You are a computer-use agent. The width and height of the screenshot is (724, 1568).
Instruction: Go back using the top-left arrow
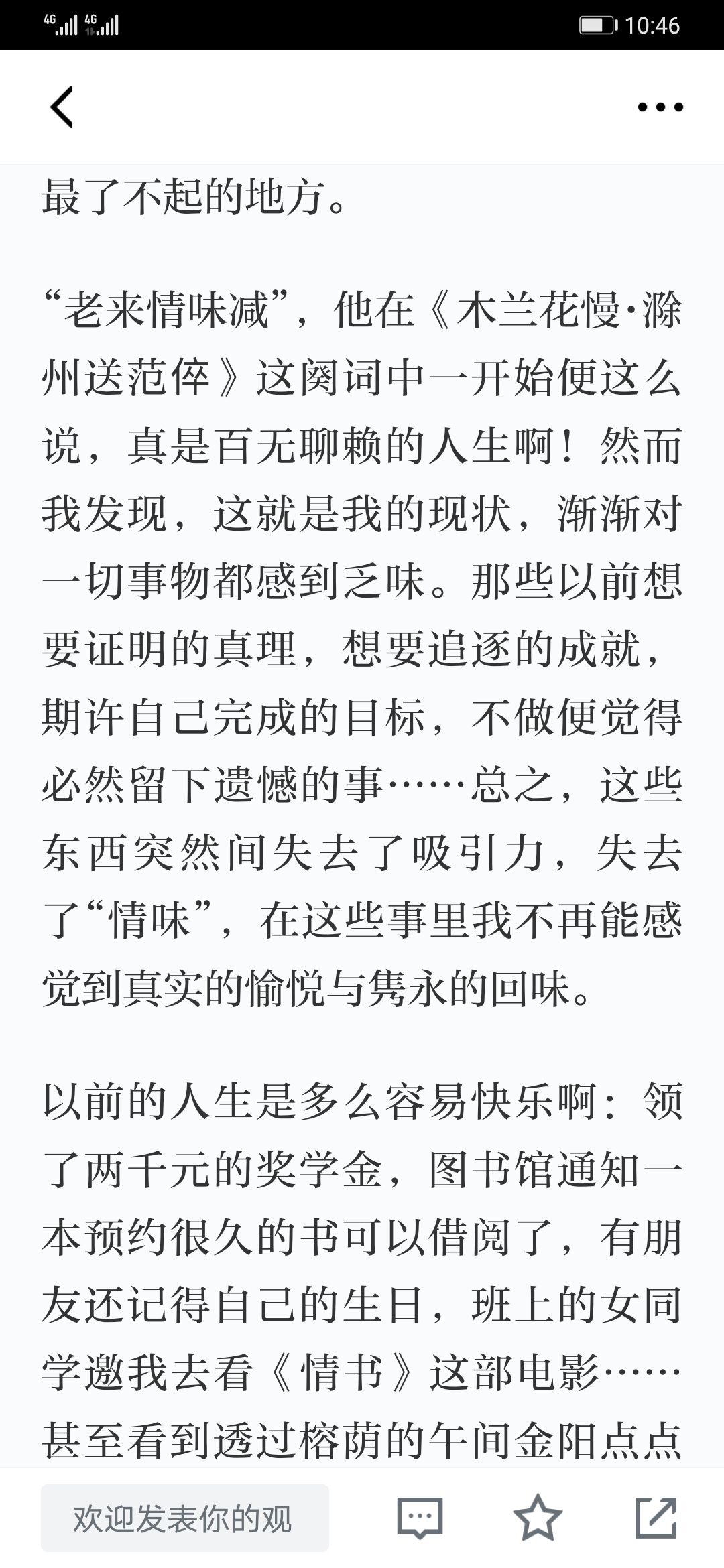(x=62, y=107)
